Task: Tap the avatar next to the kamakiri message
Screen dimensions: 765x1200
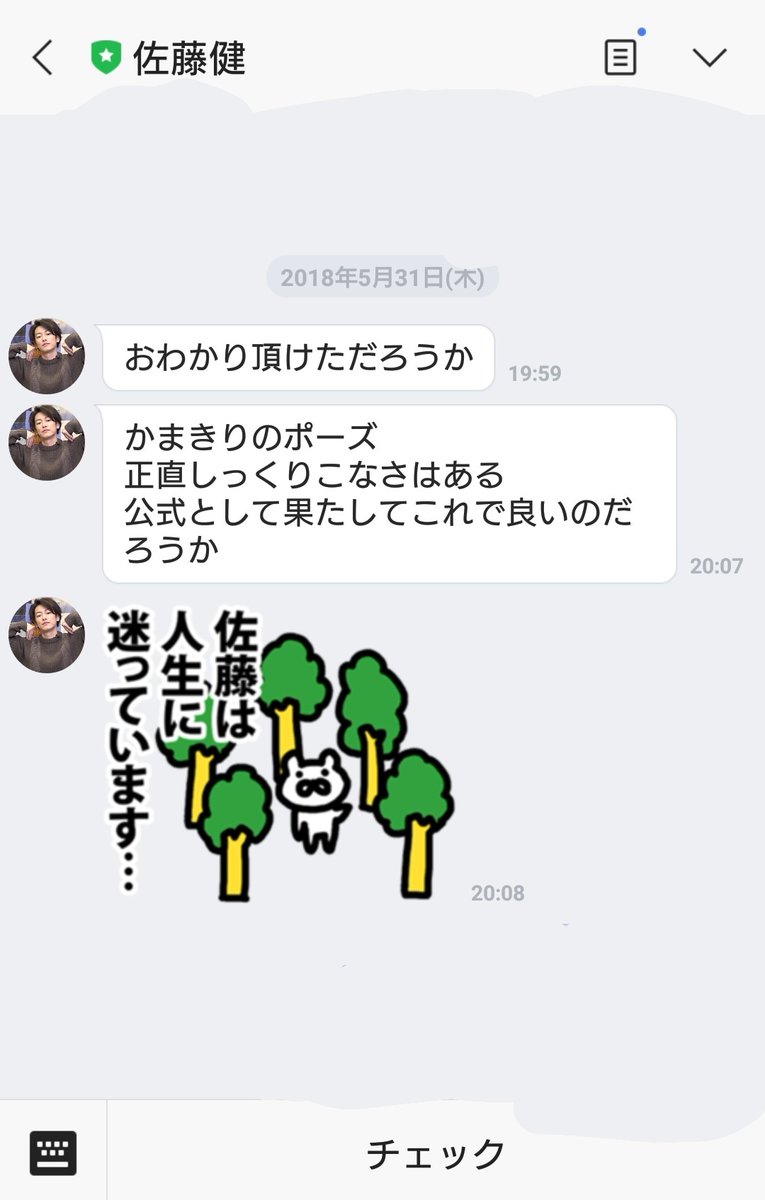Action: coord(46,443)
